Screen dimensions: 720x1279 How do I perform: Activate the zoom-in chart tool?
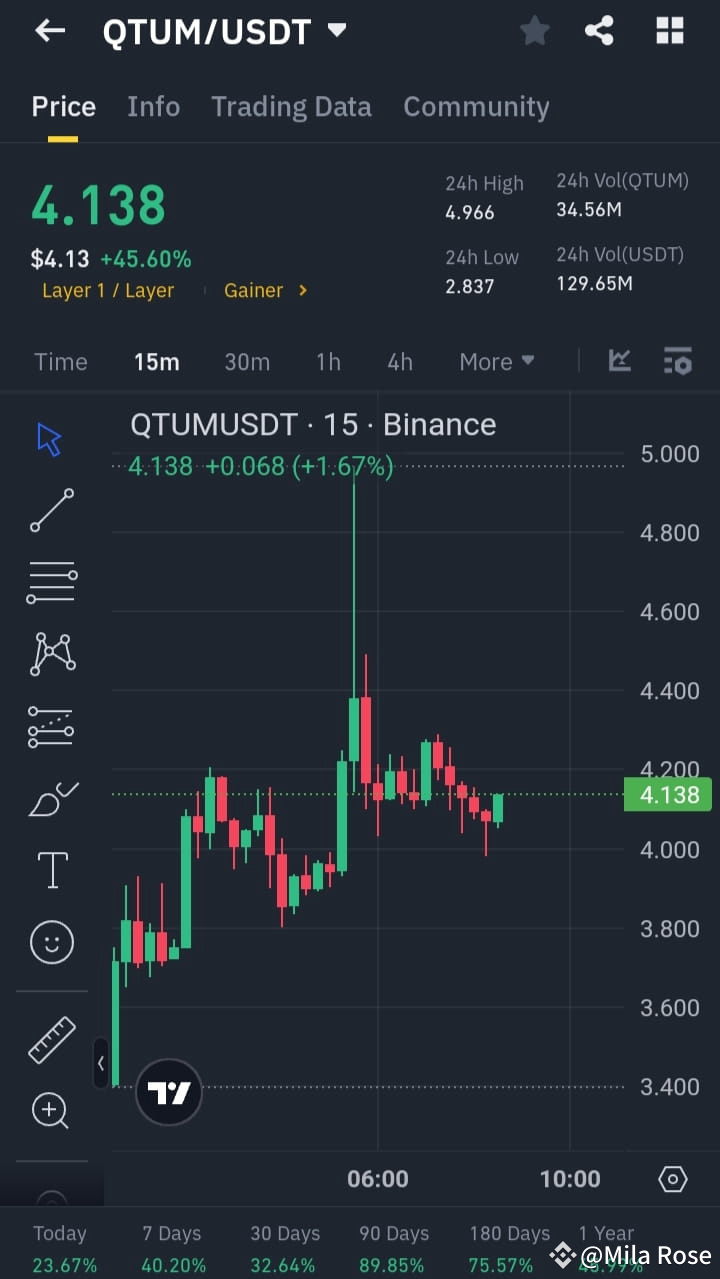(51, 1110)
